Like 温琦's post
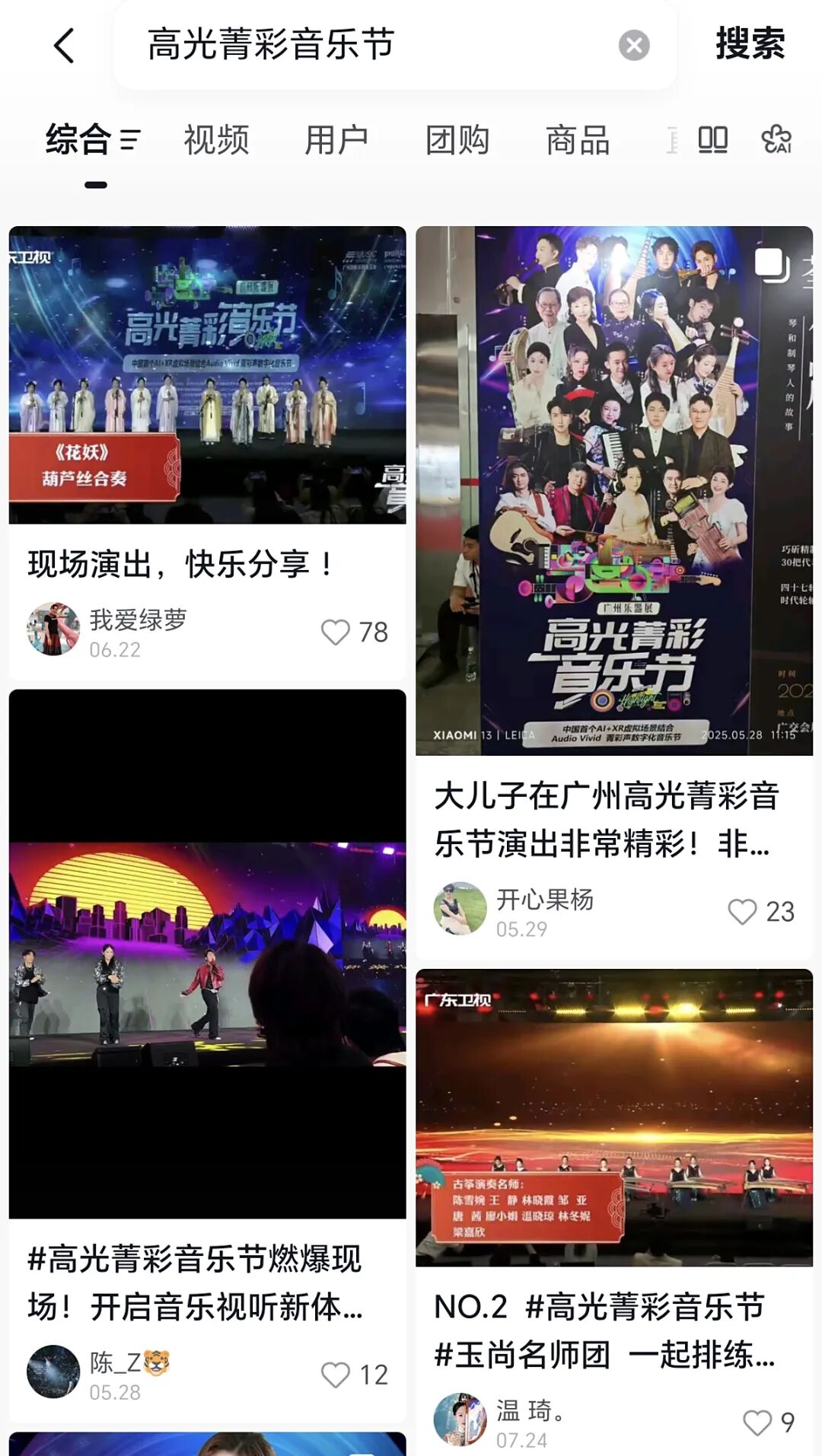This screenshot has width=822, height=1456. (x=757, y=1423)
